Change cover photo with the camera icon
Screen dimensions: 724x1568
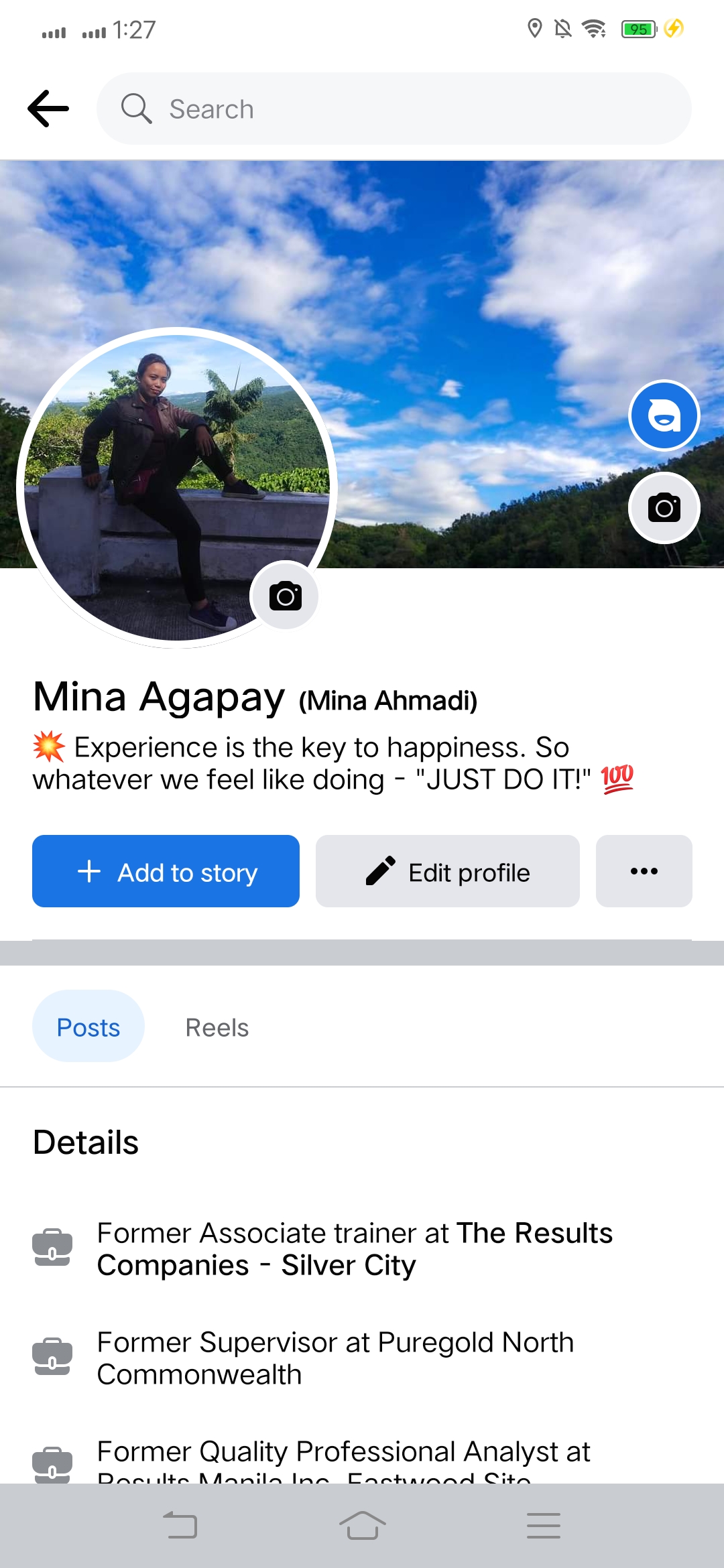(x=664, y=508)
